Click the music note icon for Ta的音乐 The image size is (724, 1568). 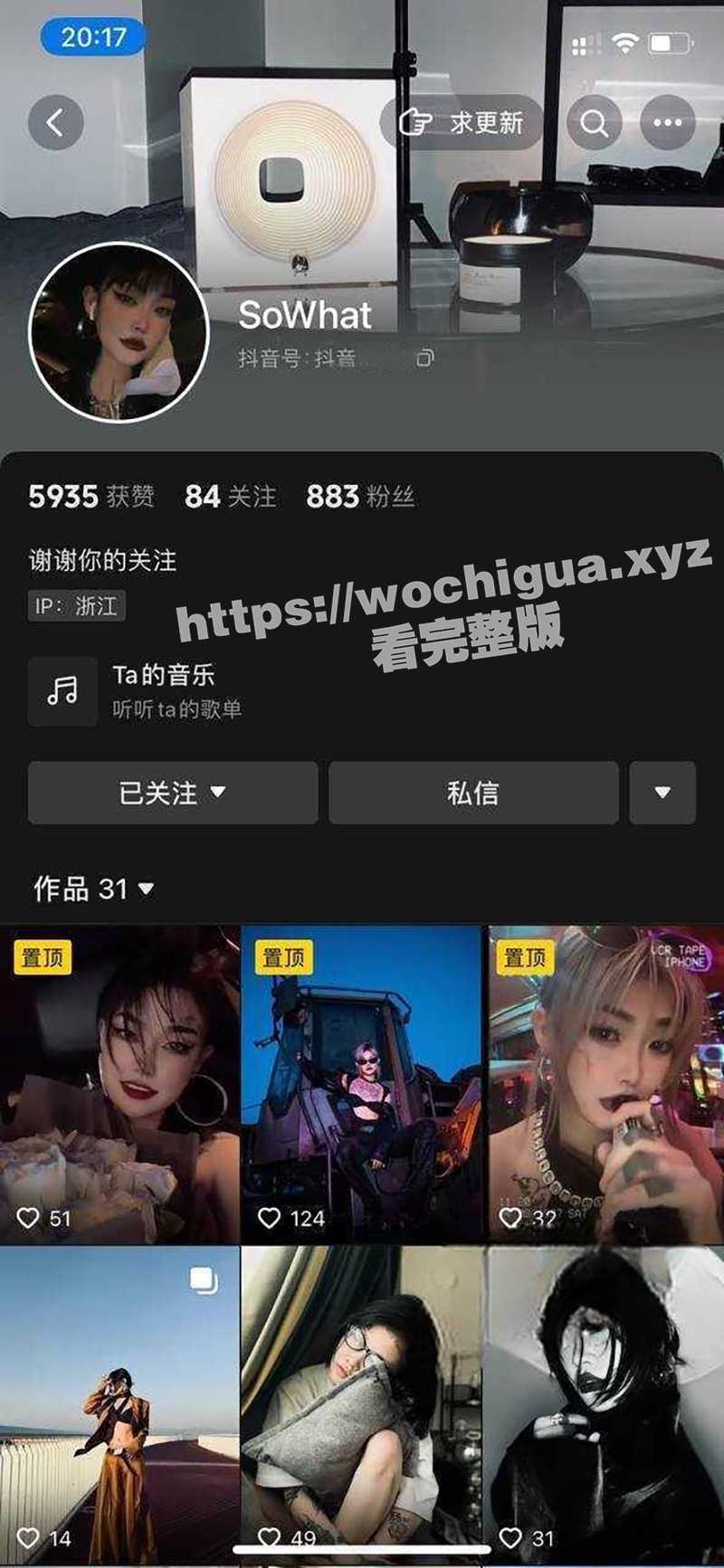62,692
